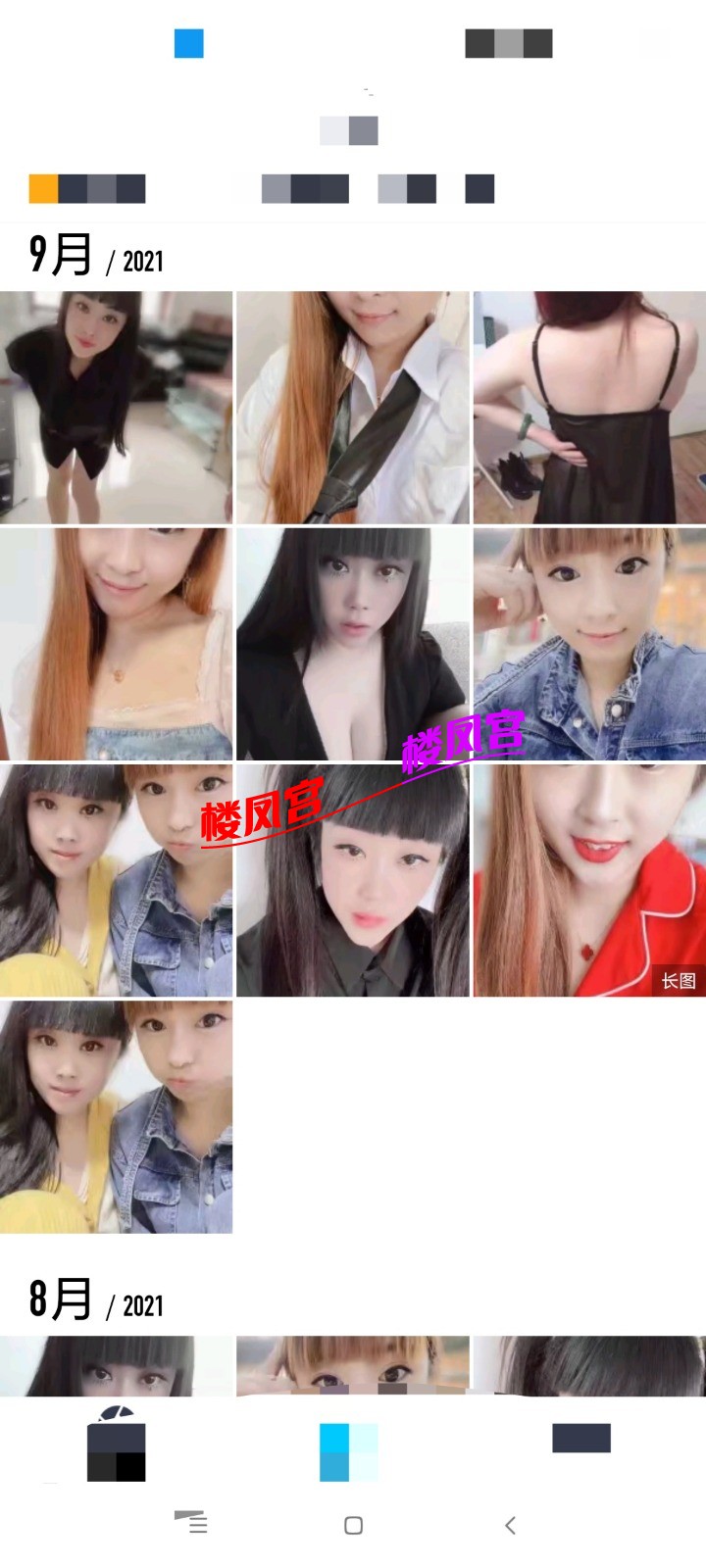Go to the home screen
706x1568 pixels.
353,1525
